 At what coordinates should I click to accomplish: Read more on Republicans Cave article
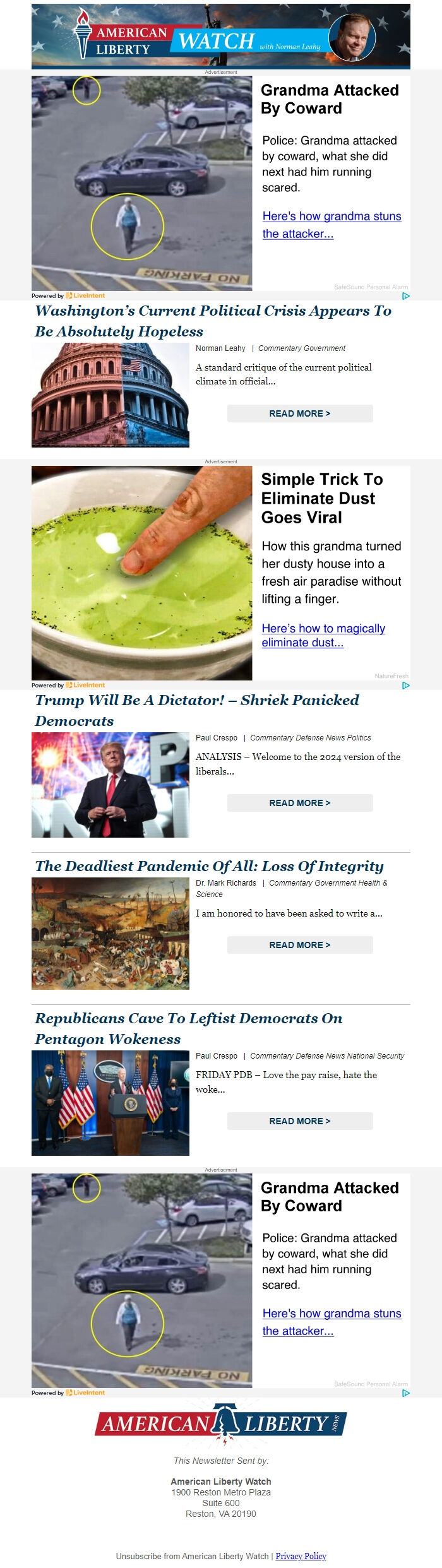tap(300, 1121)
